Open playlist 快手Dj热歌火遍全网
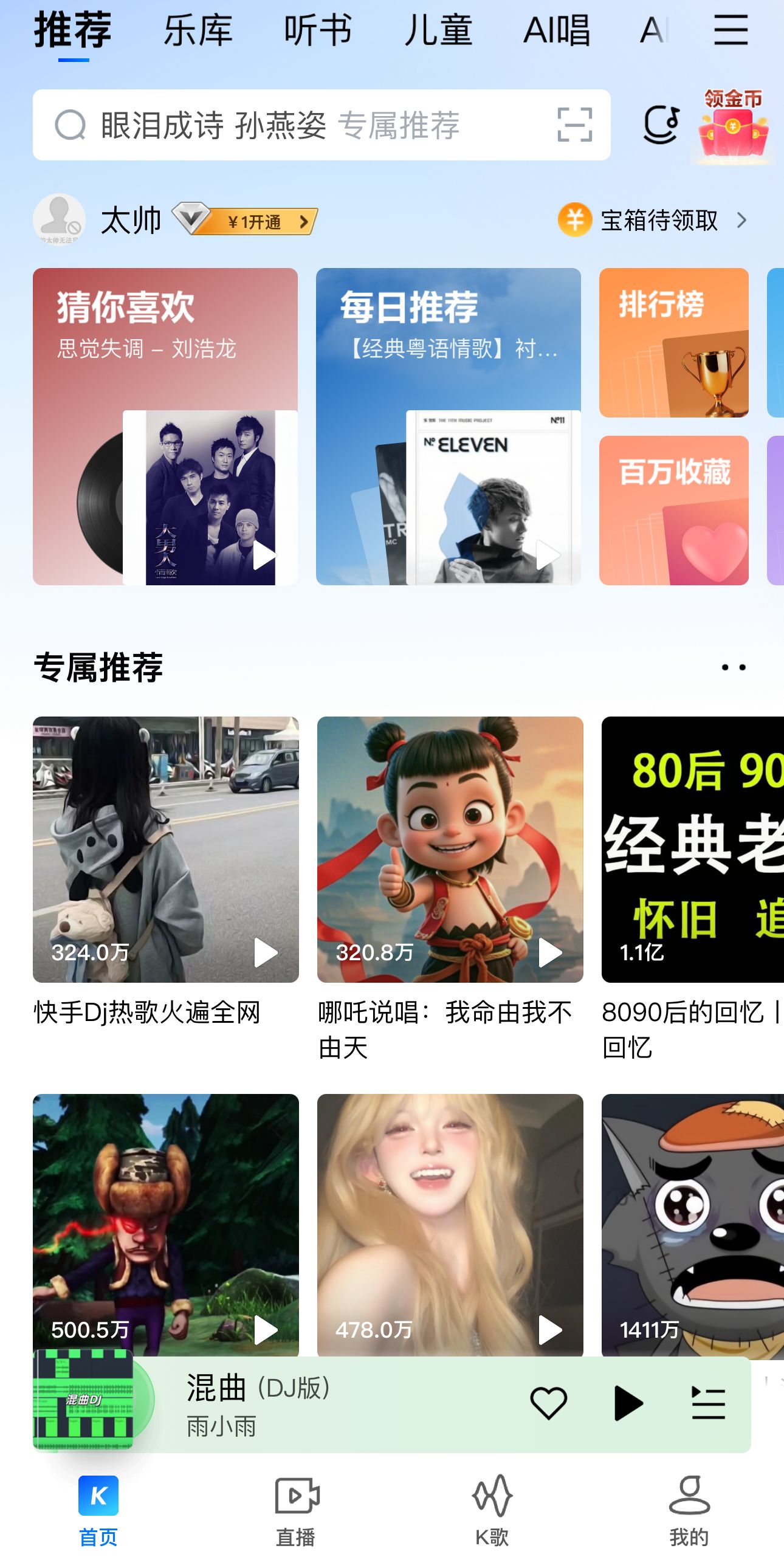Image resolution: width=784 pixels, height=1568 pixels. pyautogui.click(x=165, y=849)
